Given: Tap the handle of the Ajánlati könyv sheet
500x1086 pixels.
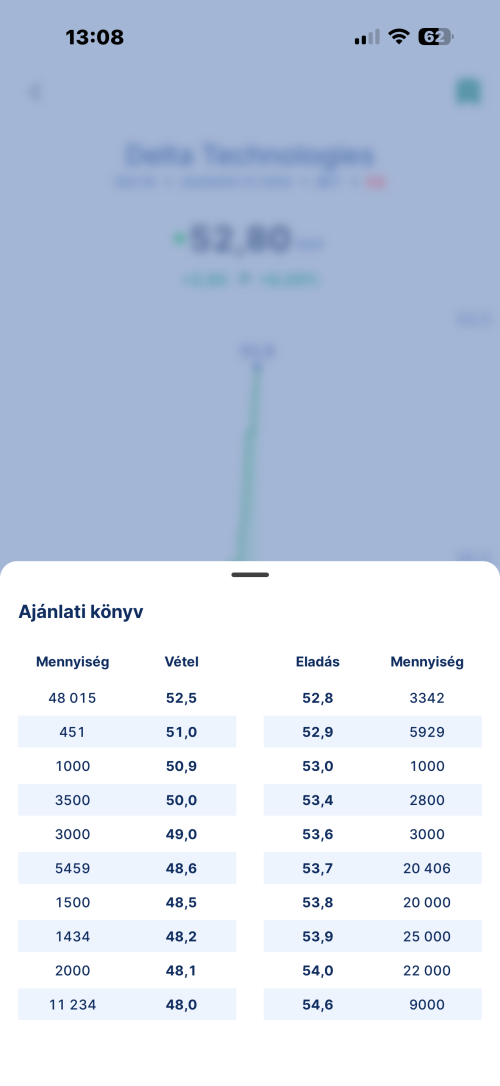Looking at the screenshot, I should tap(250, 575).
